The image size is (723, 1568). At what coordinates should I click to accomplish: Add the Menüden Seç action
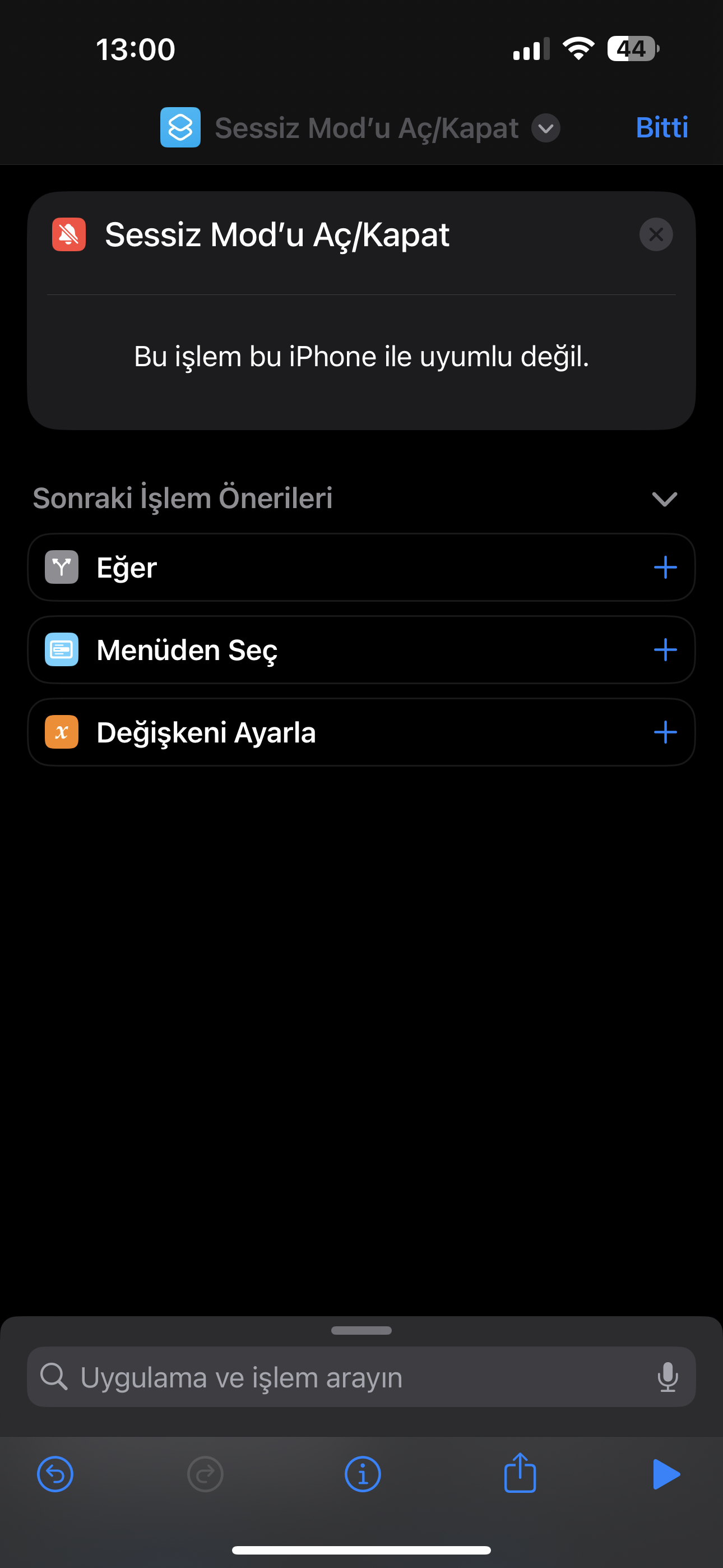point(665,649)
